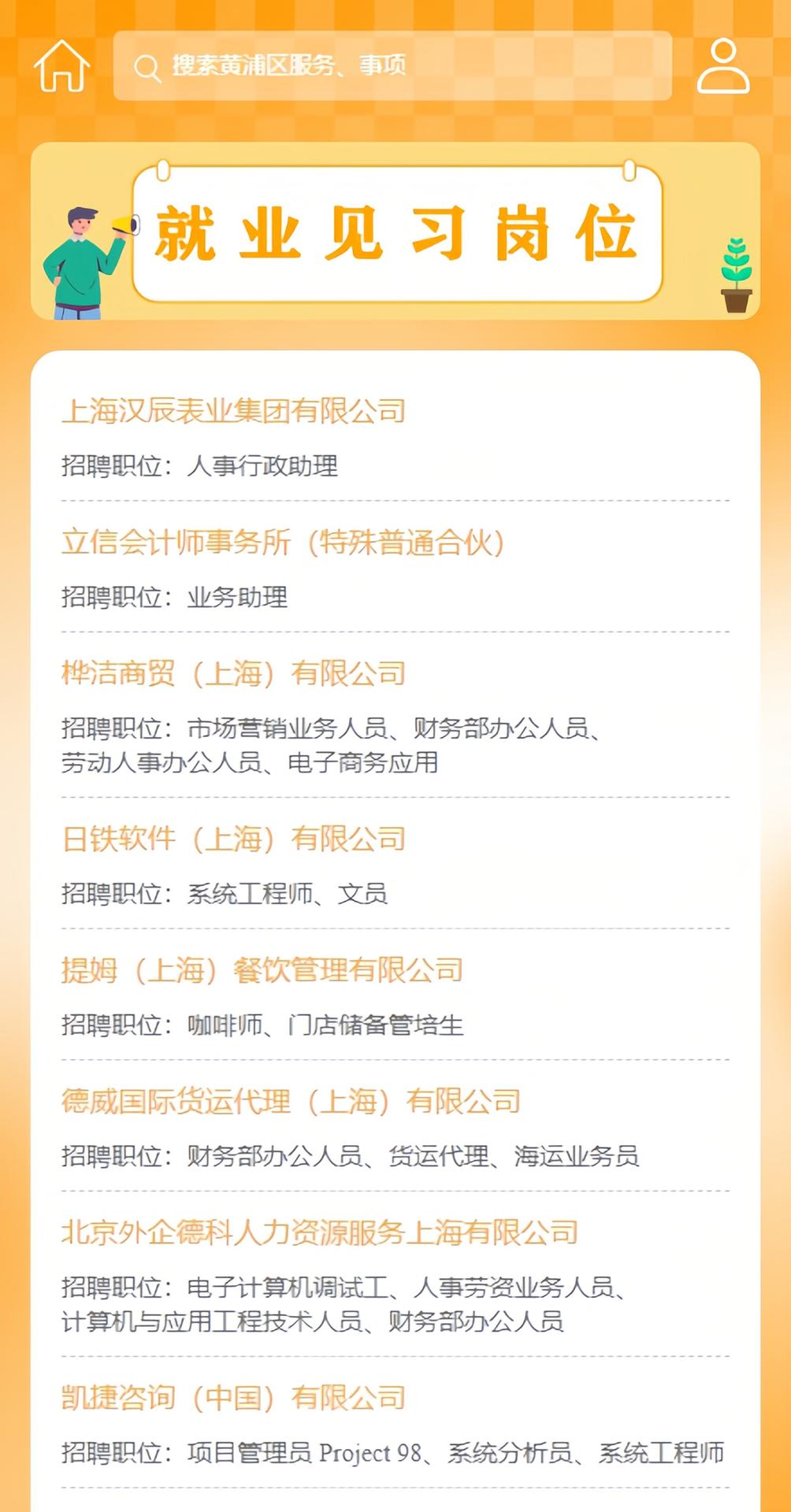Image resolution: width=791 pixels, height=1512 pixels.
Task: Go to the home page icon
Action: pos(61,66)
